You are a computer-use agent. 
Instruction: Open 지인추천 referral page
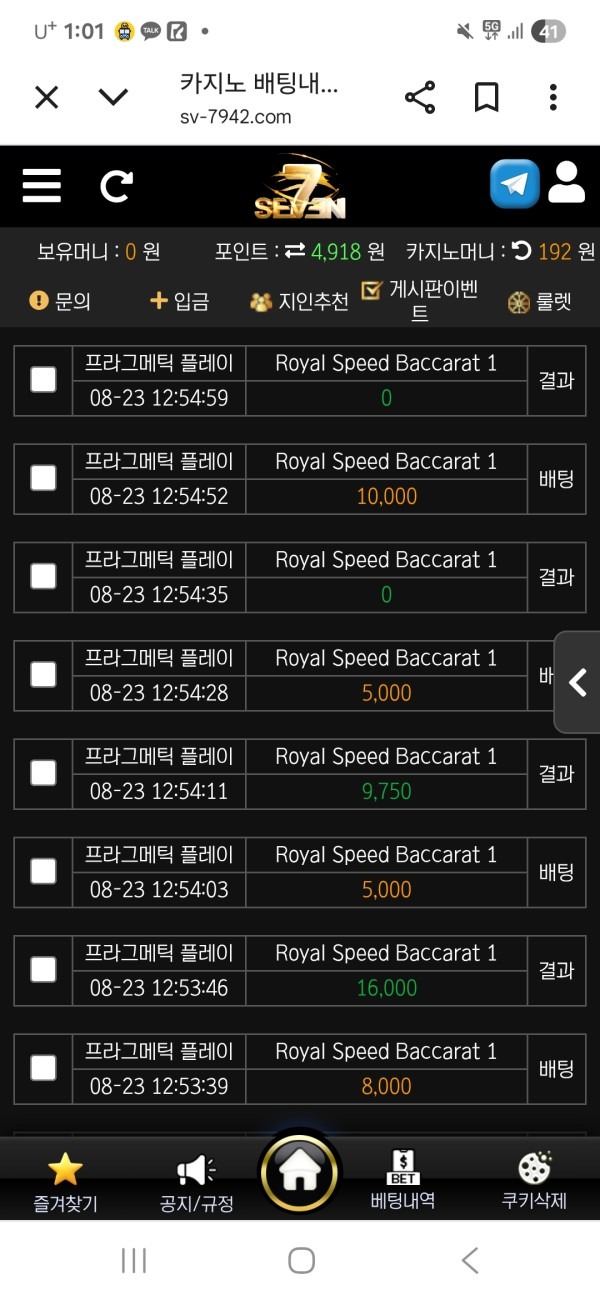click(x=299, y=301)
